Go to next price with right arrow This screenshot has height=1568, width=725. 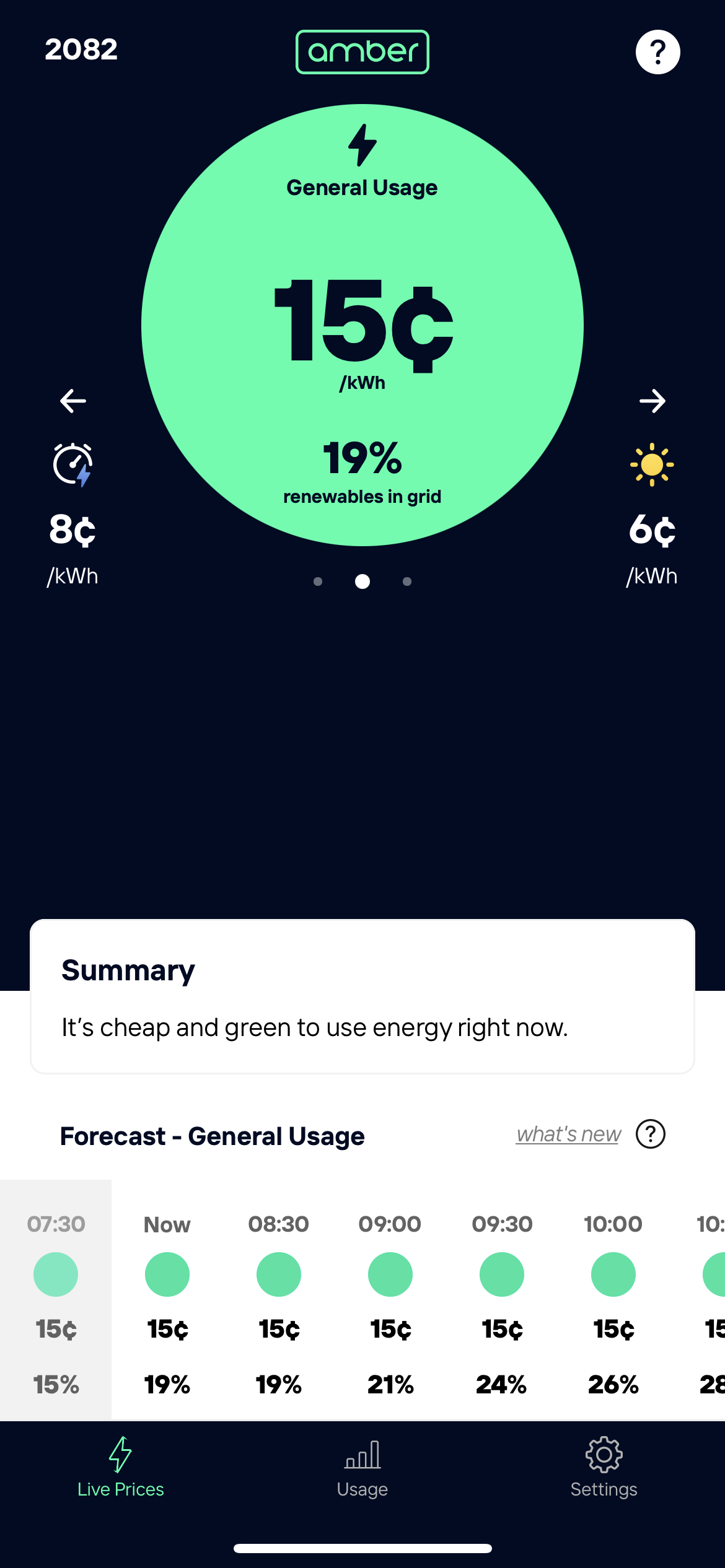[x=652, y=401]
